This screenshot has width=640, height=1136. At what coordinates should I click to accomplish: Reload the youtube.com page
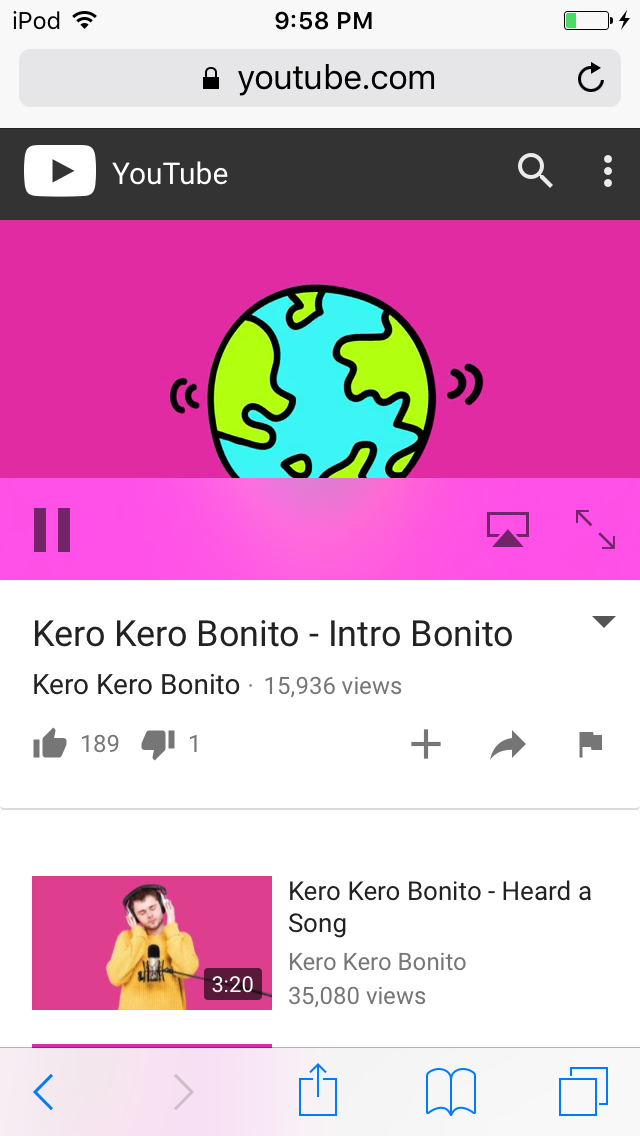591,79
